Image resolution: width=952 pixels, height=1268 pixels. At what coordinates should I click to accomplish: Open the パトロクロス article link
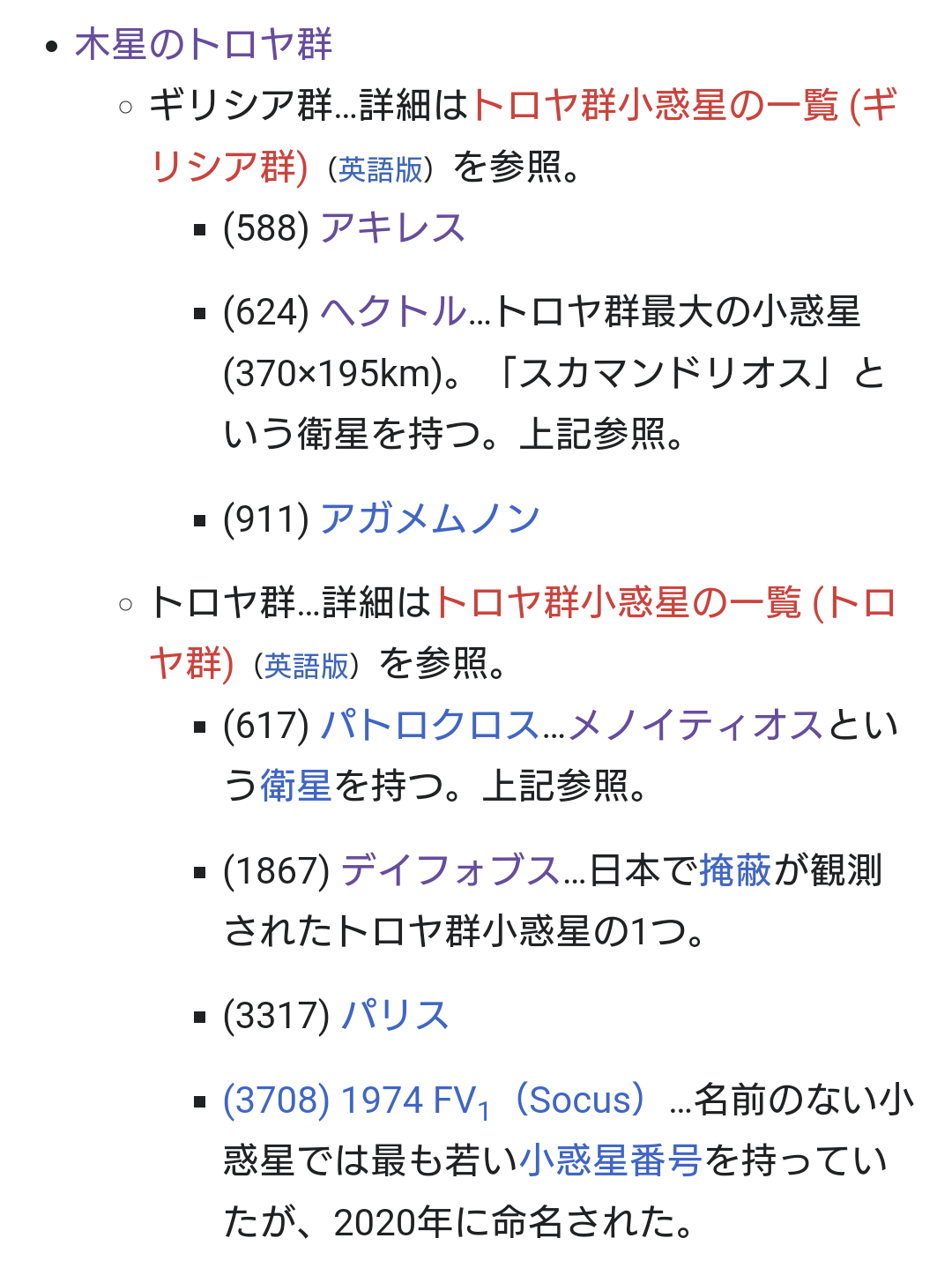tap(429, 726)
